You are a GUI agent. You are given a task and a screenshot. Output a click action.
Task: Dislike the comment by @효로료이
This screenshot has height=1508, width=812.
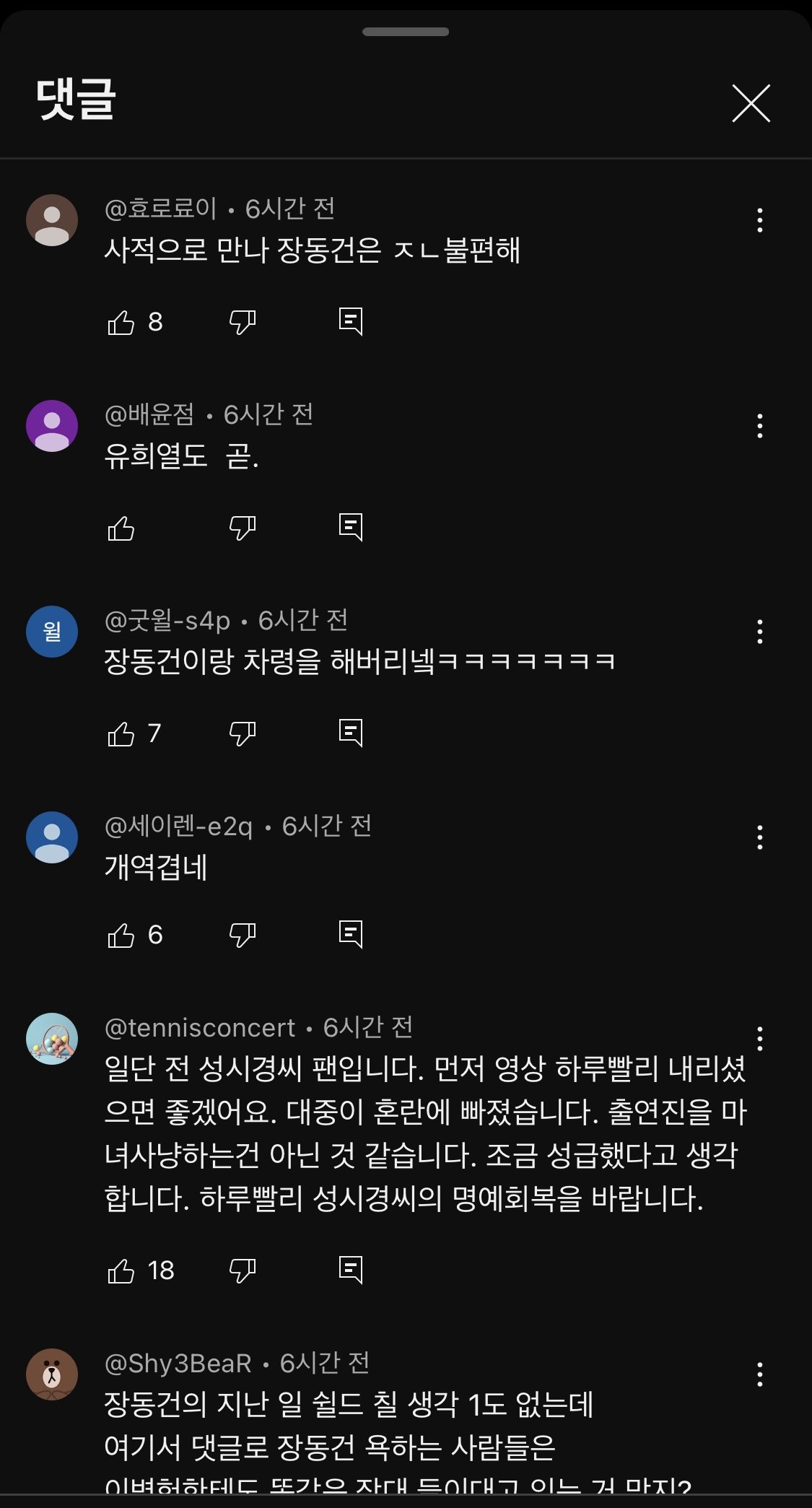tap(243, 322)
